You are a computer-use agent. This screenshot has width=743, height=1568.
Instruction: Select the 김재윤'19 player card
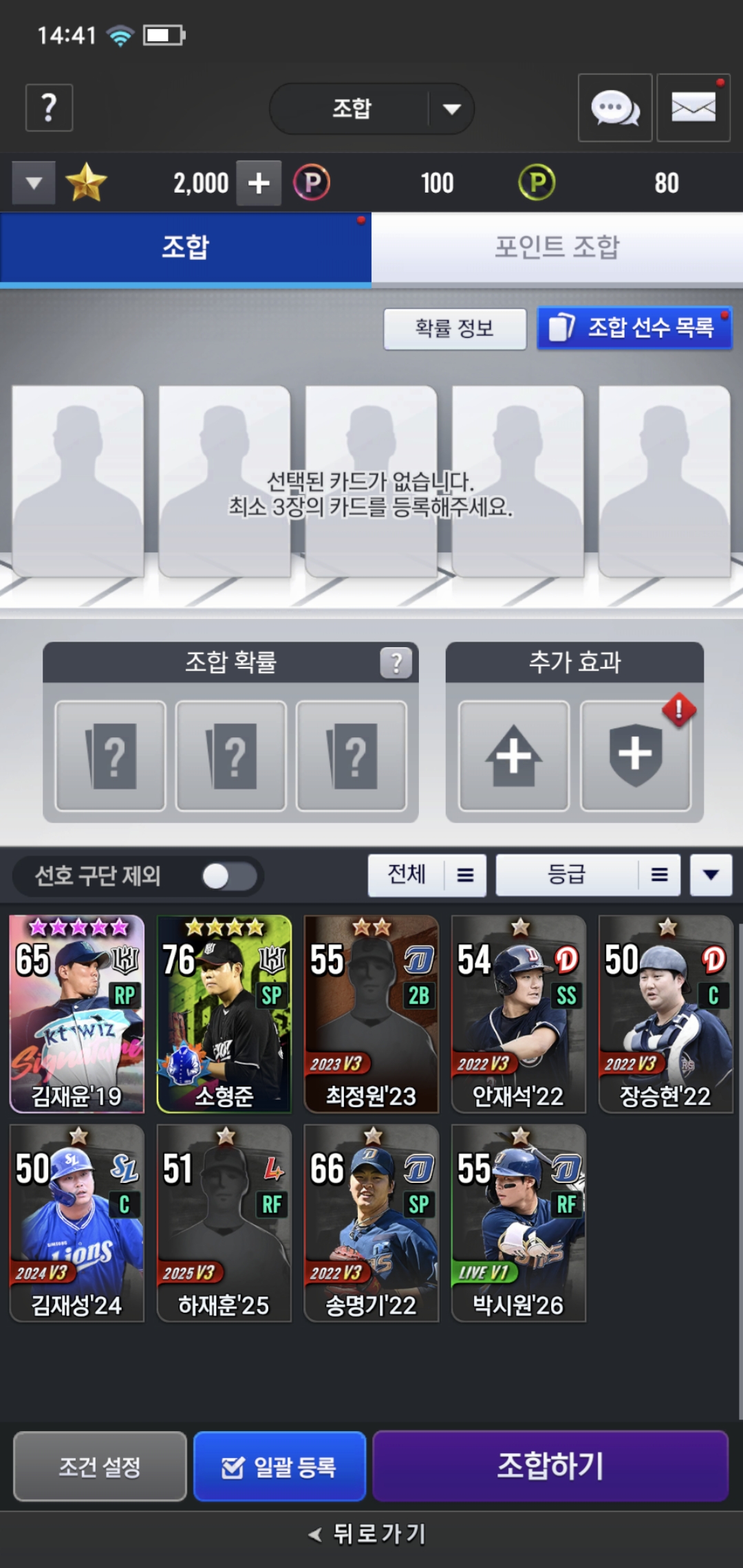point(77,1013)
